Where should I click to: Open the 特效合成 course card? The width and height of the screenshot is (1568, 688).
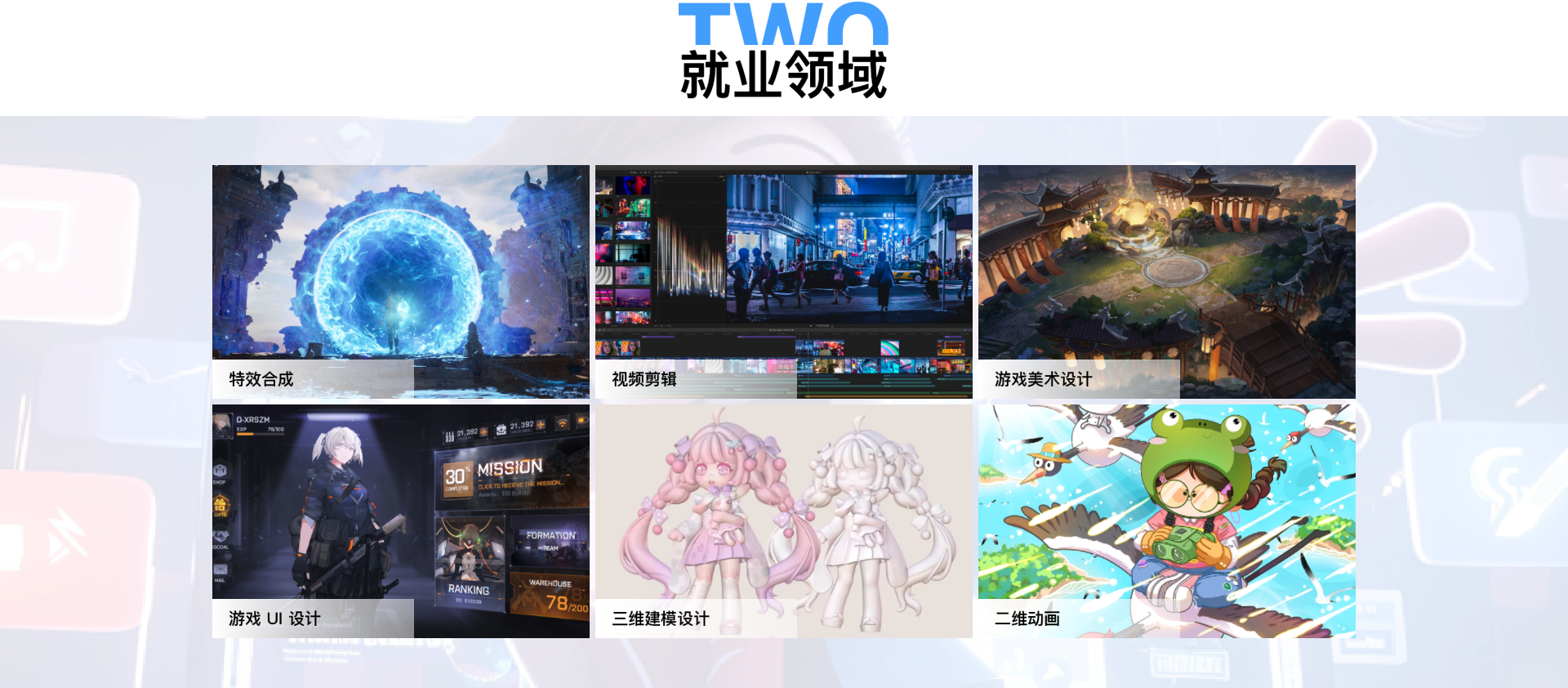coord(400,281)
